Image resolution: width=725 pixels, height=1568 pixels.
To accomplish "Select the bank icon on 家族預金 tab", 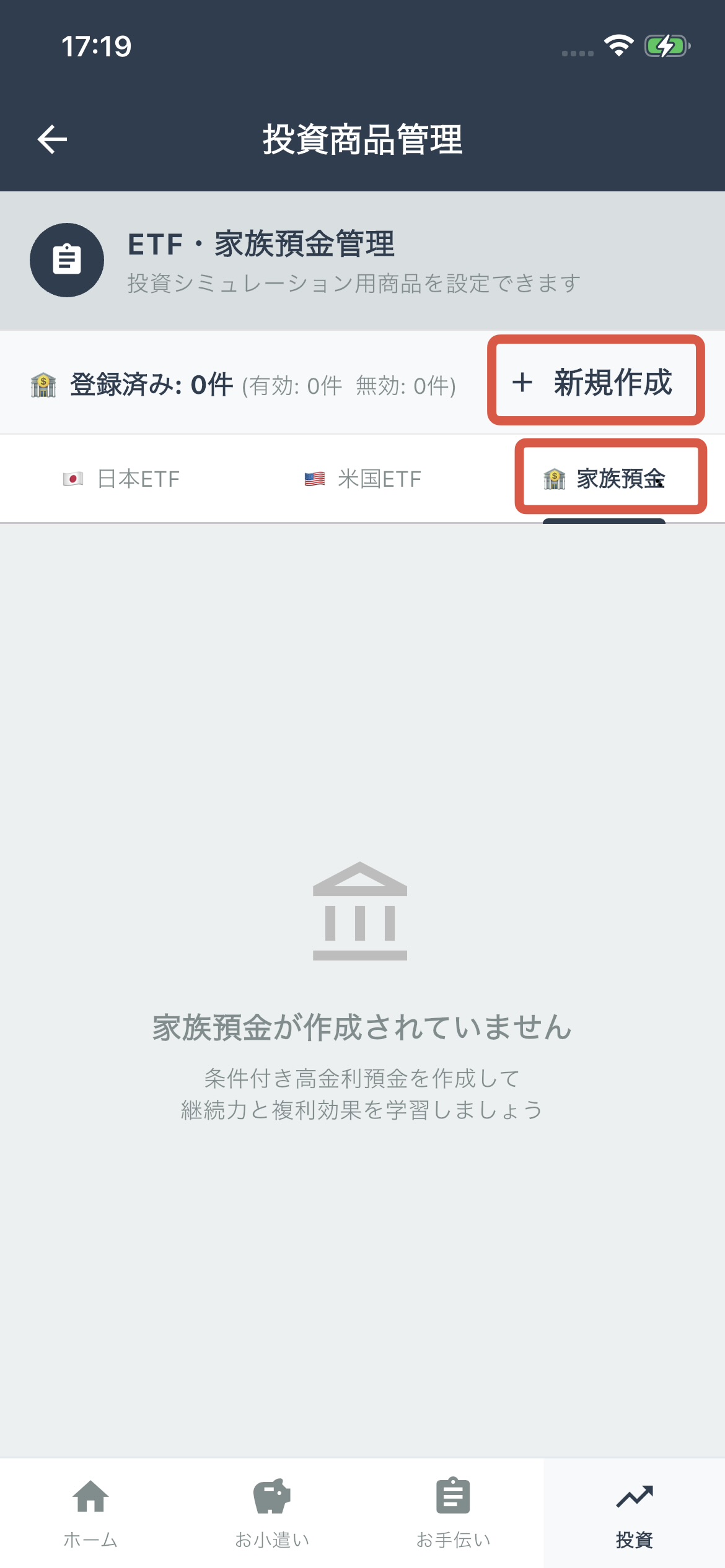I will coord(553,477).
